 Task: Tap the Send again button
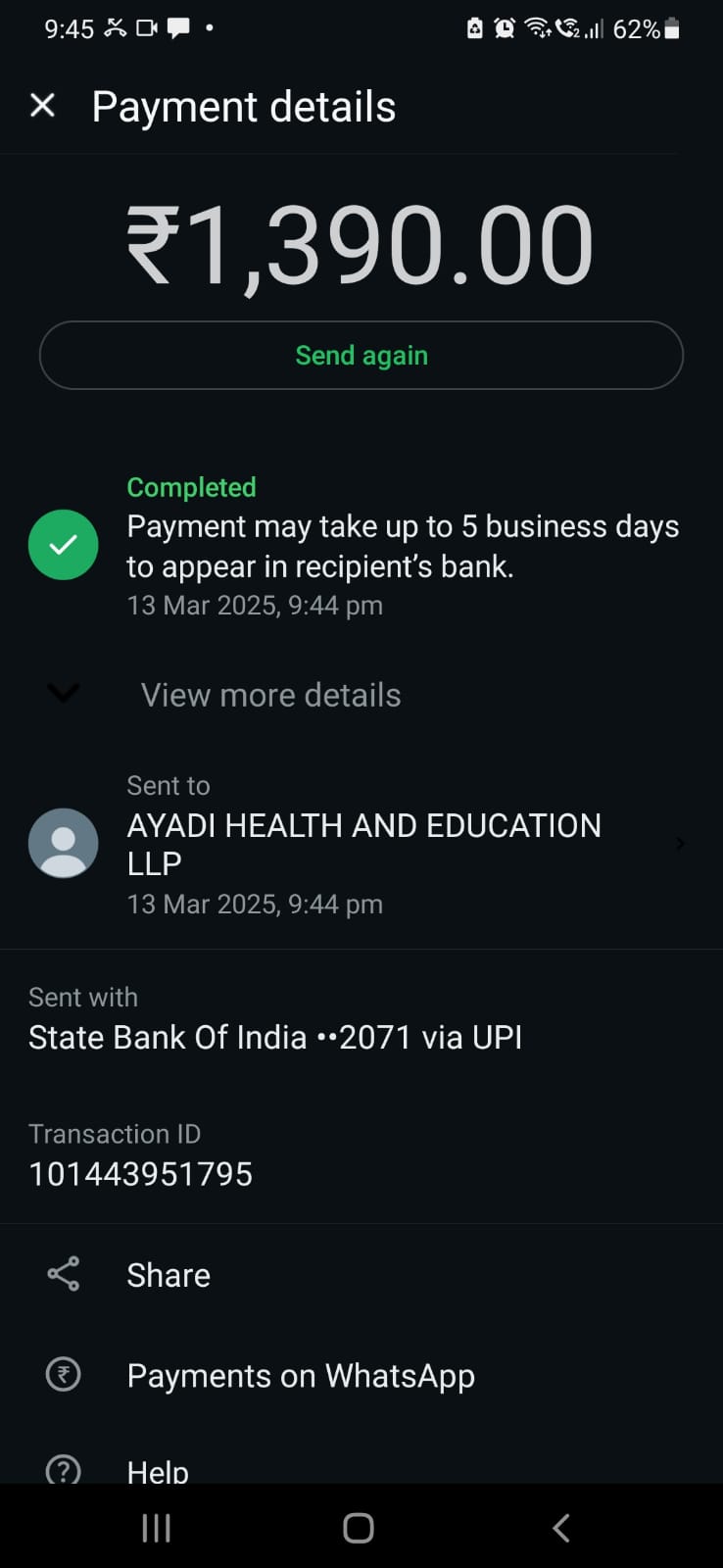(361, 355)
